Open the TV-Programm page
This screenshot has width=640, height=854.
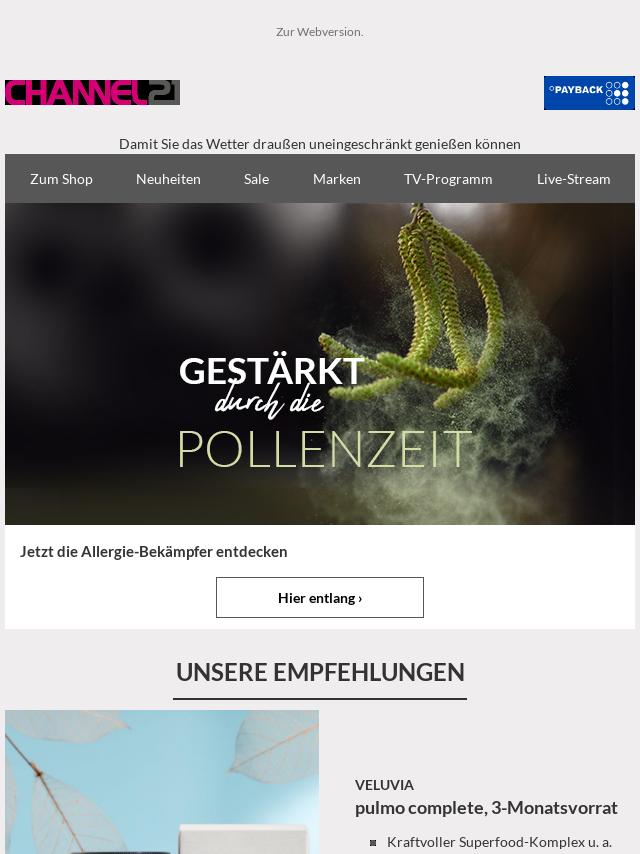pos(448,179)
